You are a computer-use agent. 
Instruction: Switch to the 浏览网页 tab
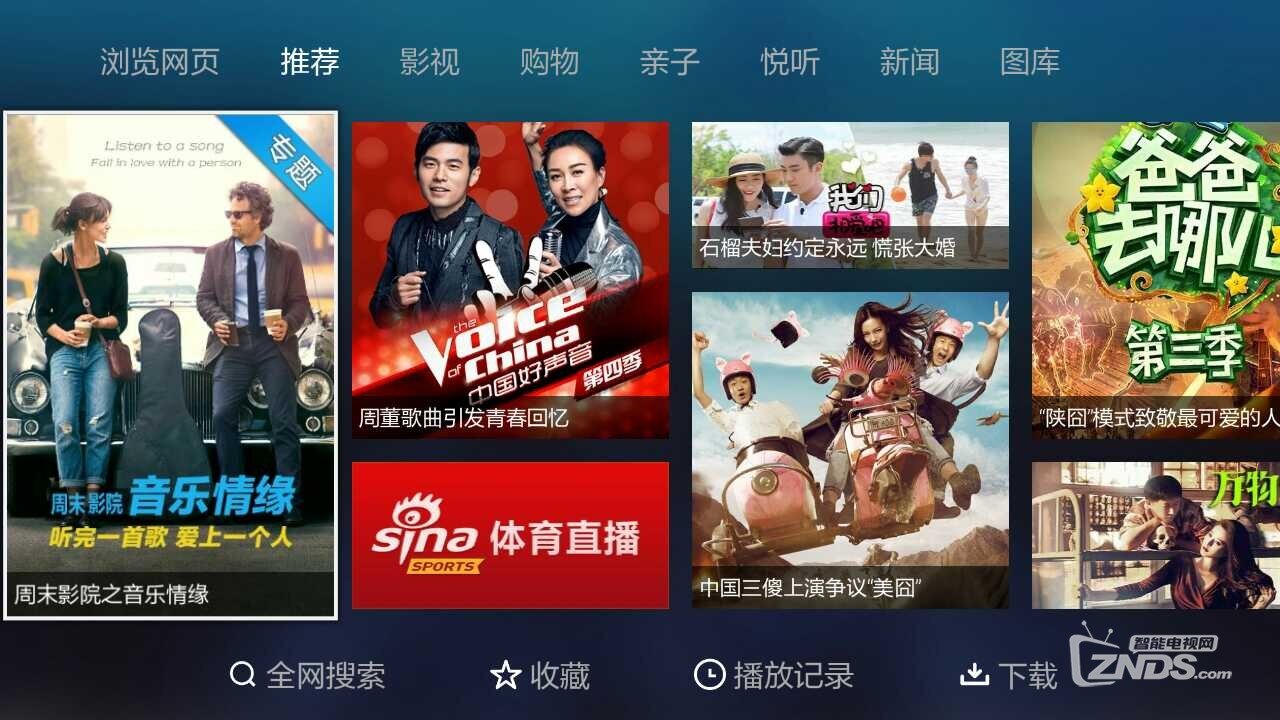[x=160, y=62]
